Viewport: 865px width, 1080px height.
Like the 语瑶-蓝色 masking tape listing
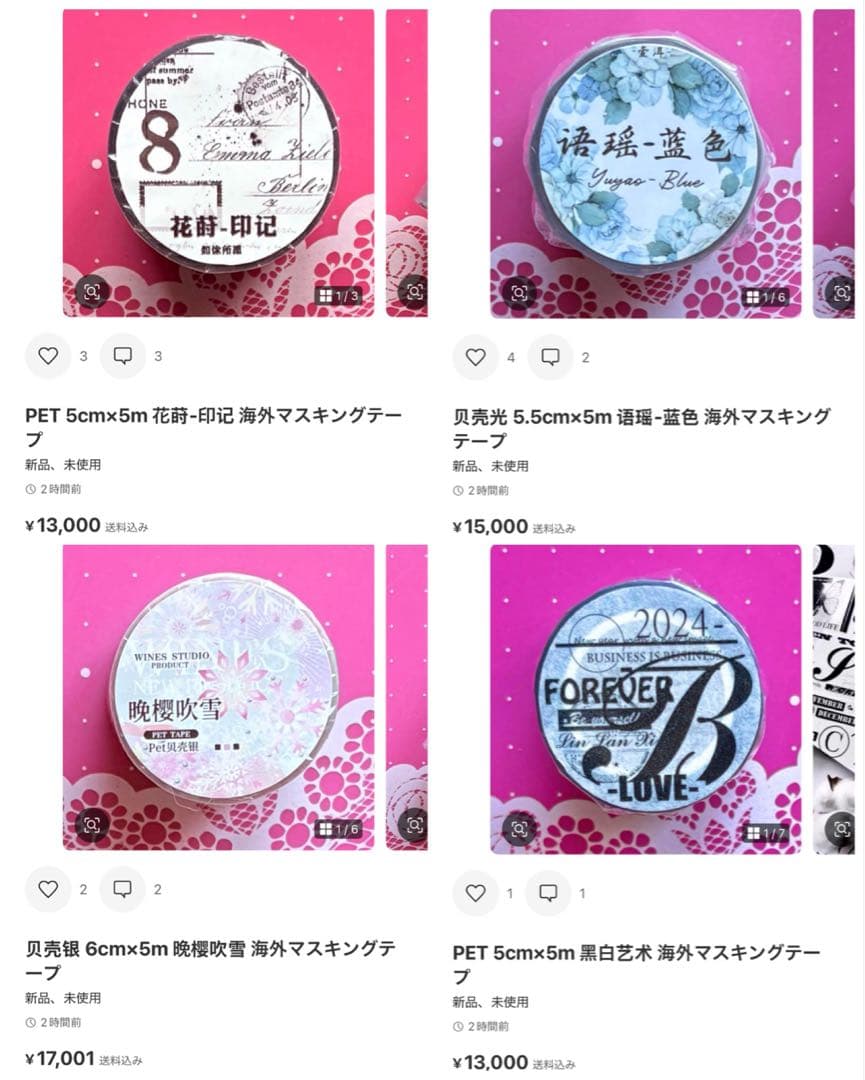click(475, 357)
